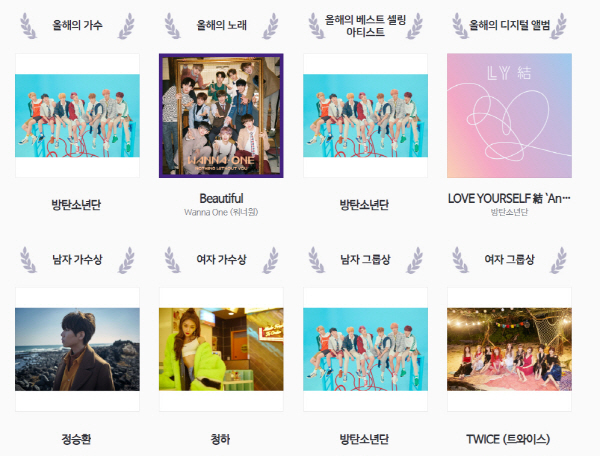Open the LOVE YOURSELF 結 album cover
This screenshot has width=600, height=456.
[x=509, y=116]
